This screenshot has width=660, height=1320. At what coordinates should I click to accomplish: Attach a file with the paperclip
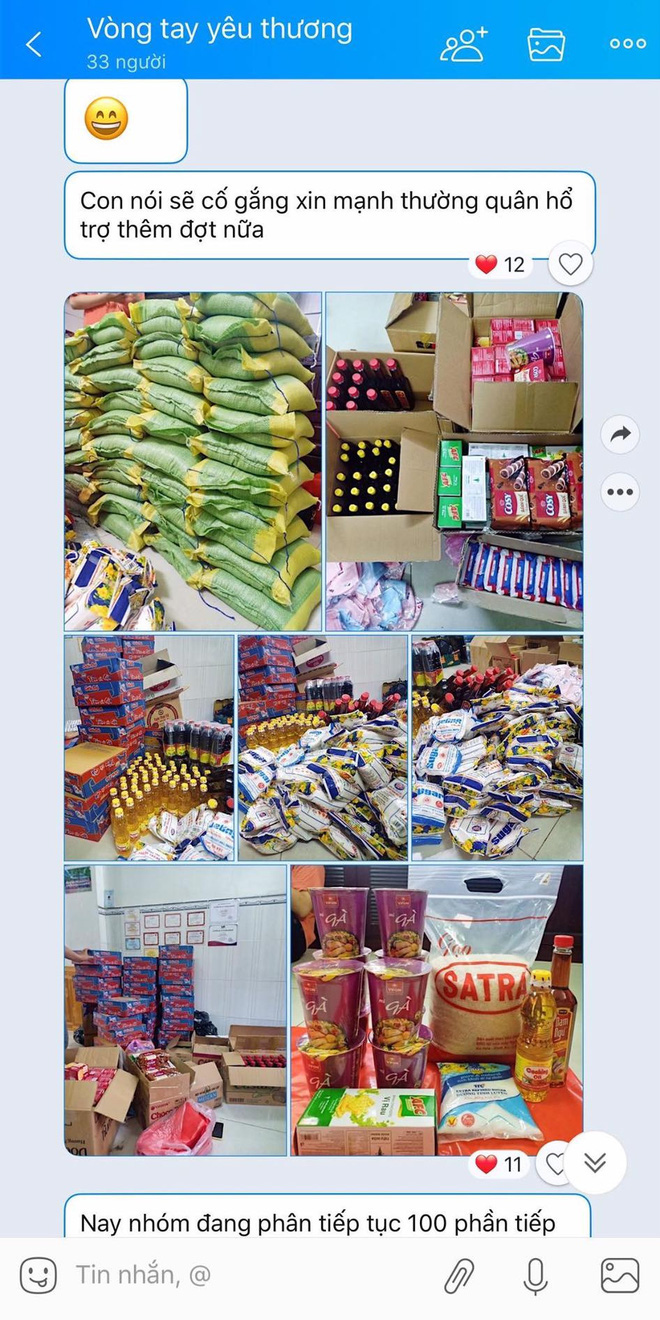(x=459, y=1275)
